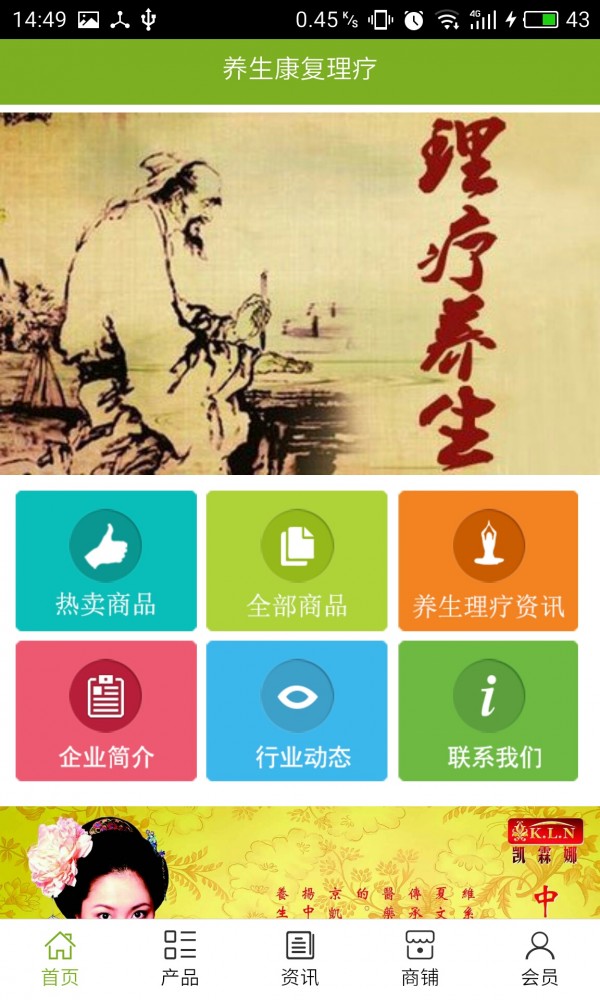Open the 热卖商品 tile
This screenshot has width=600, height=1000.
coord(106,561)
